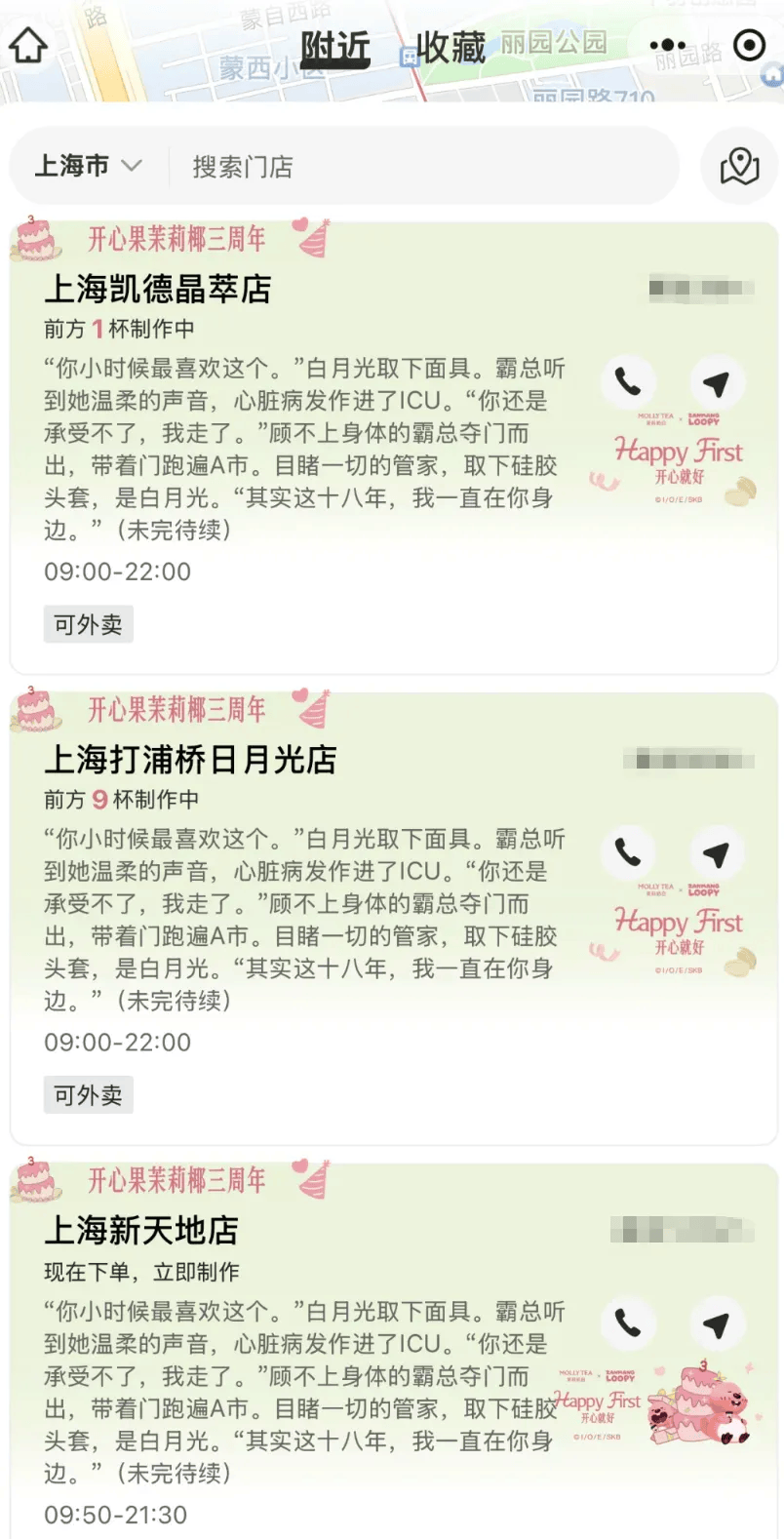Tap the phone icon for 上海新天地店
784x1539 pixels.
coord(629,1324)
